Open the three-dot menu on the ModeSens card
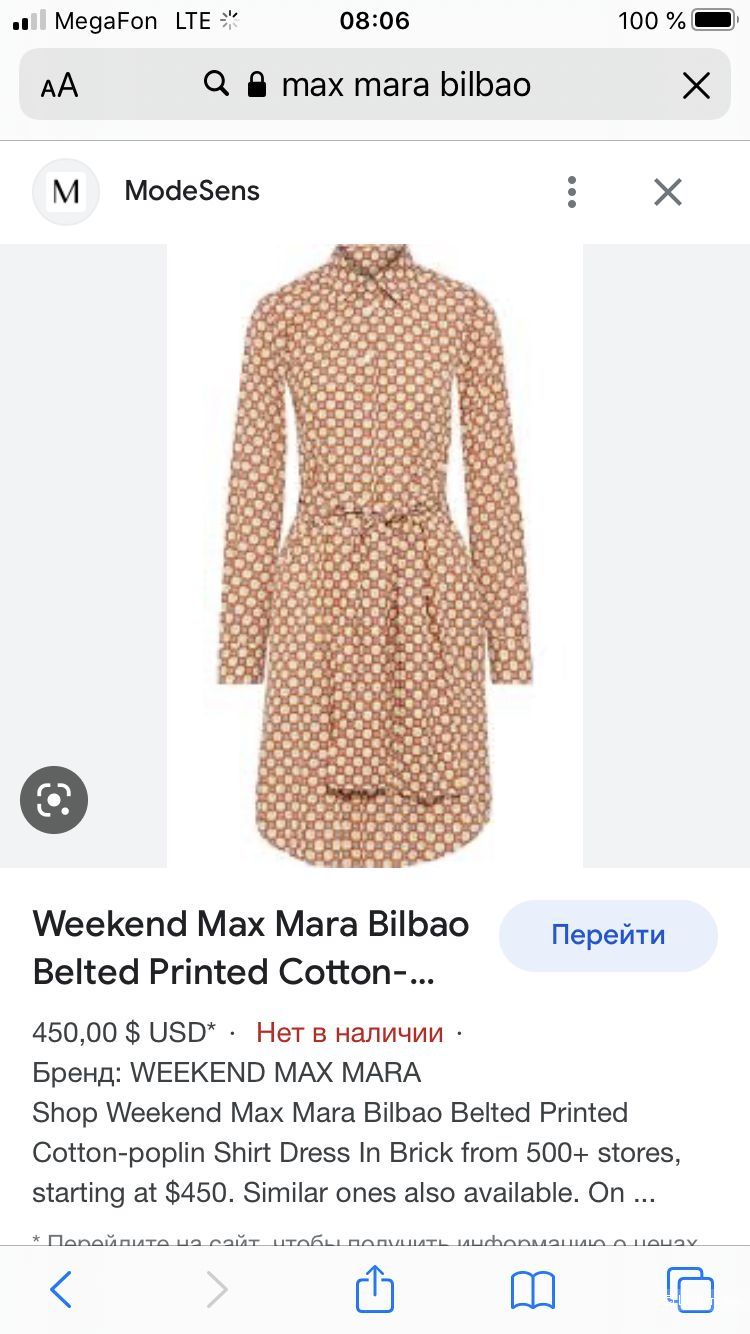 pos(572,192)
